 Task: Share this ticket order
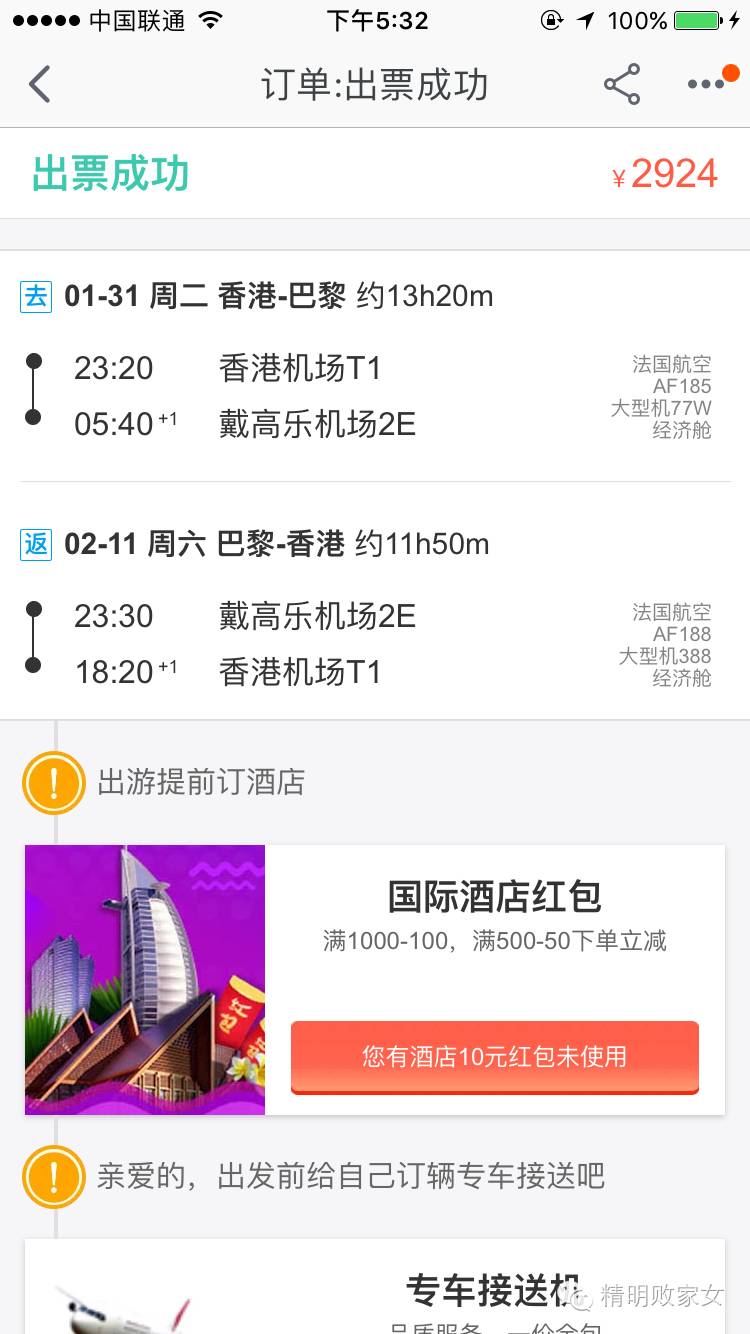click(621, 85)
